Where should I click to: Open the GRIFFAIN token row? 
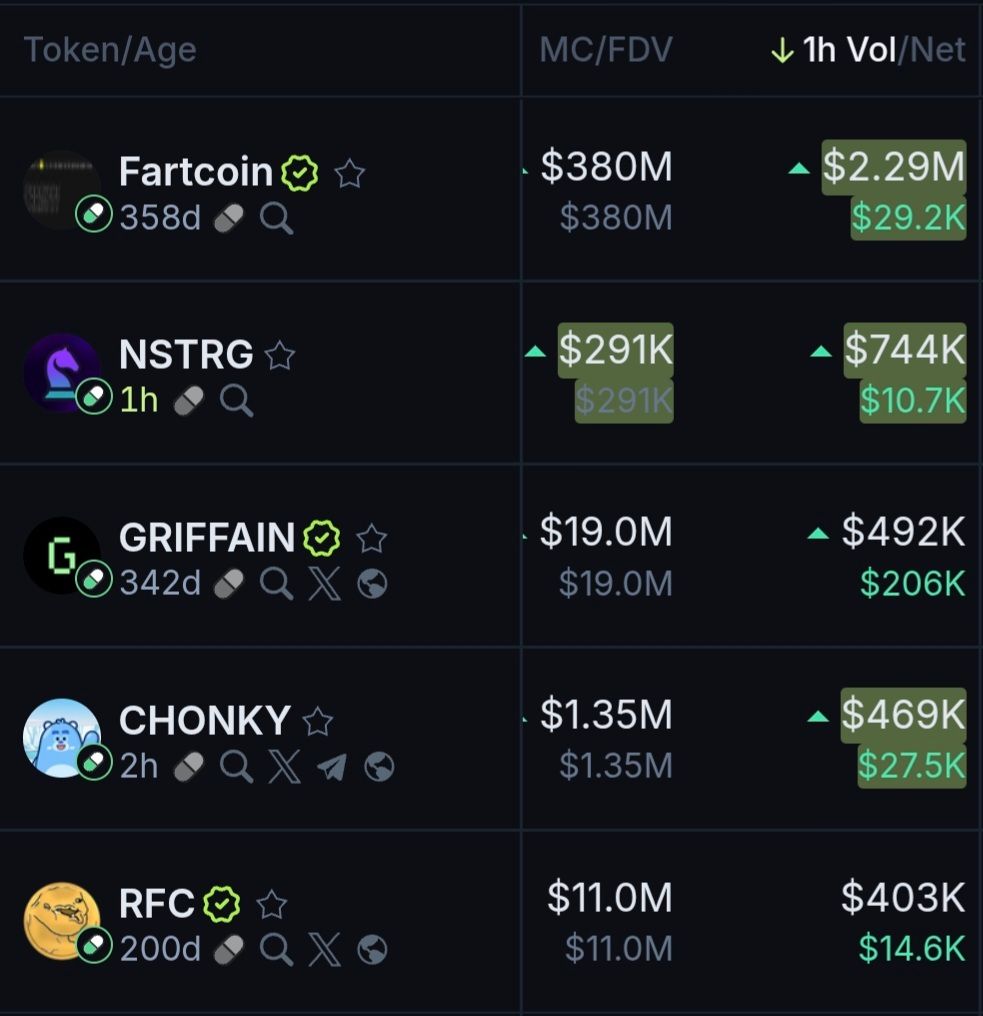206,538
